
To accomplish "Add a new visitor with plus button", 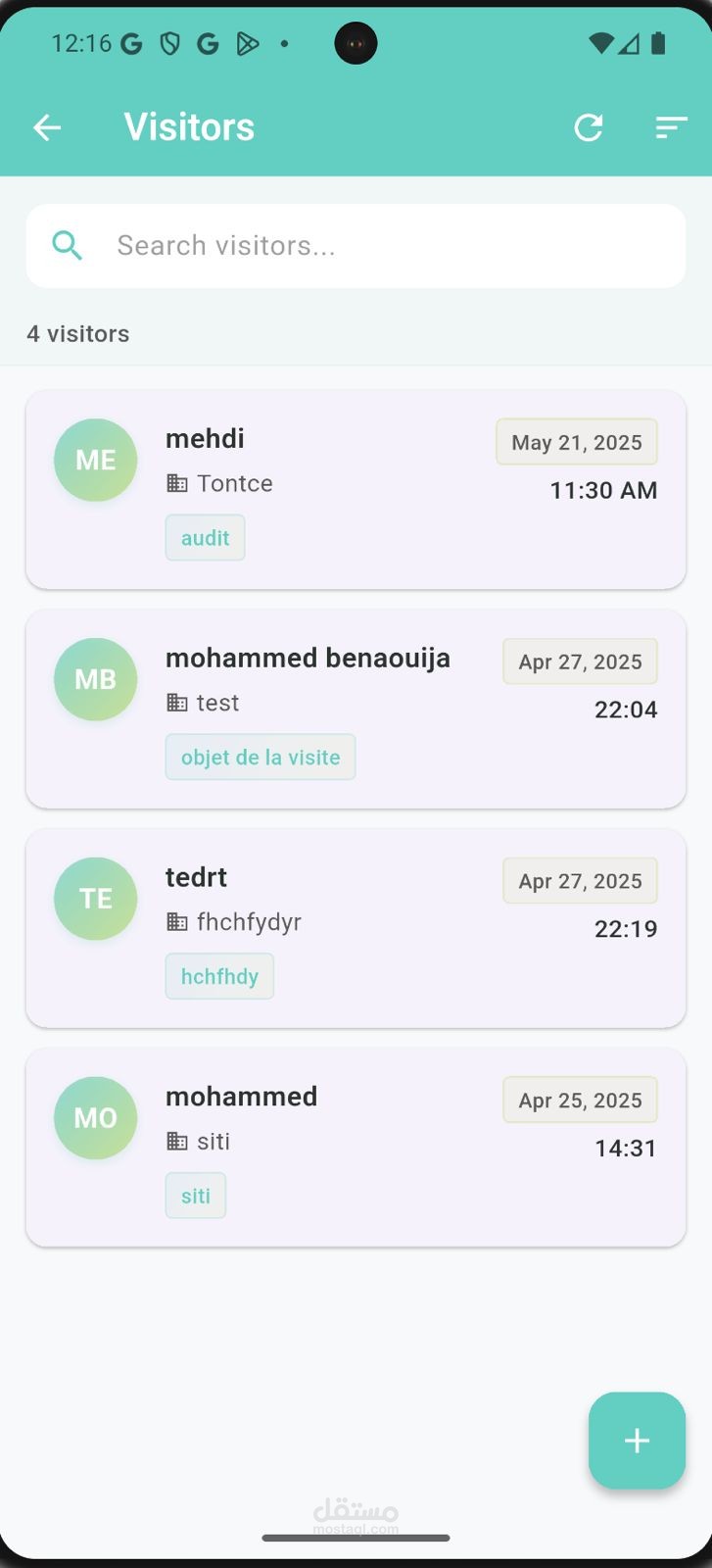I will pos(637,1441).
